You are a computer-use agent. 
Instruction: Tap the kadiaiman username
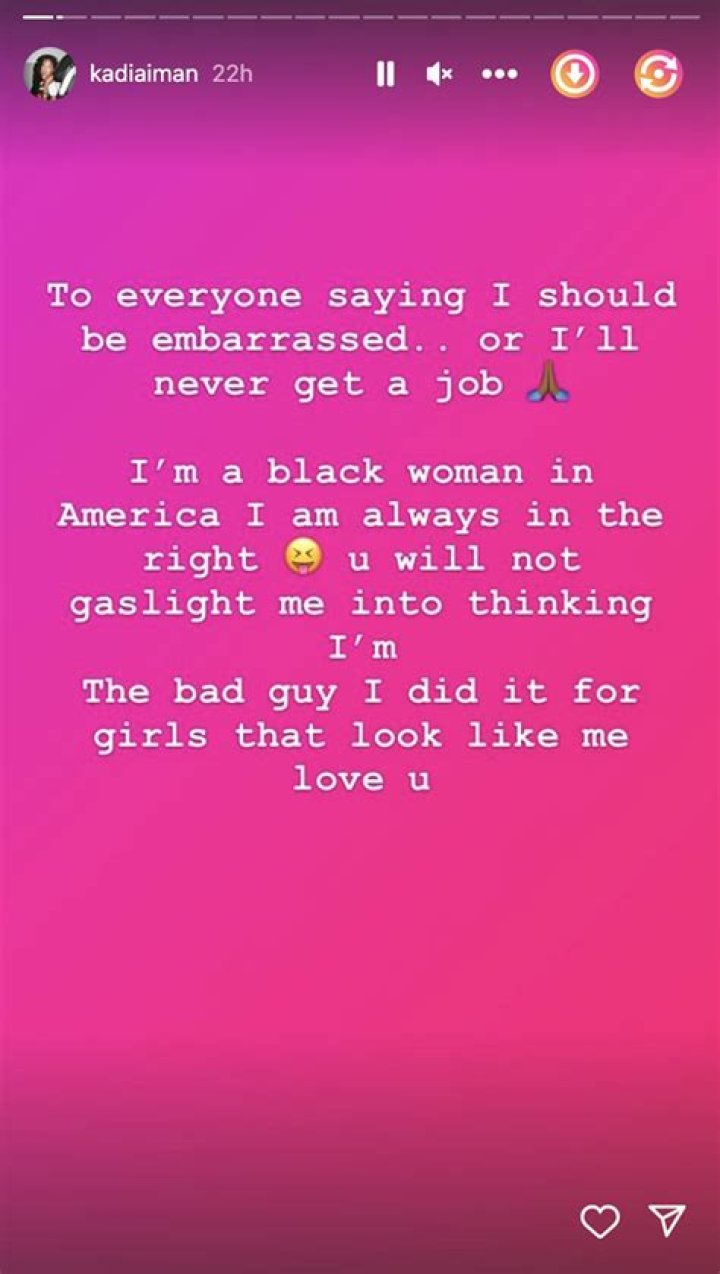click(x=144, y=74)
